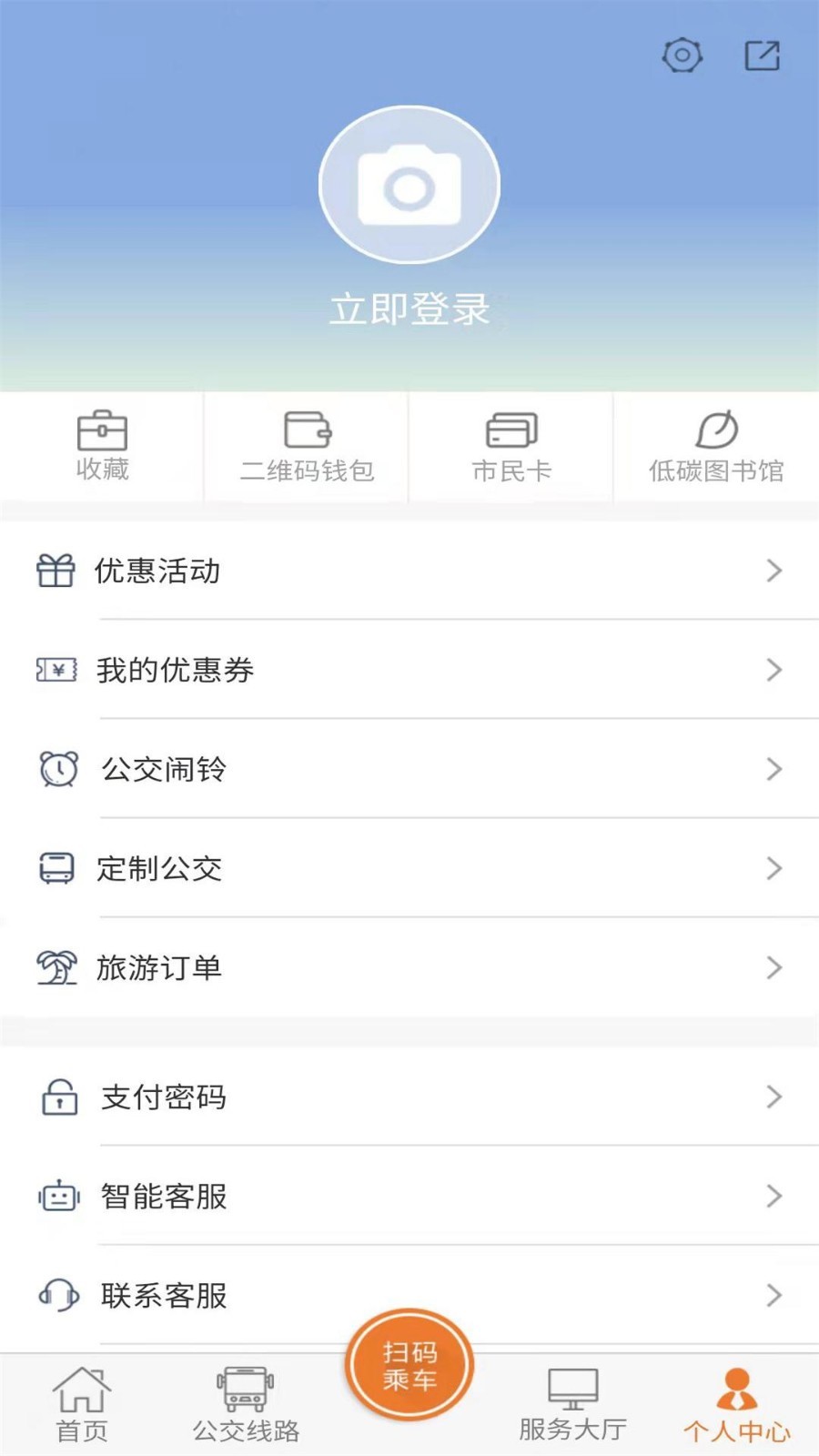Select the 市民卡 card icon

coord(511,430)
